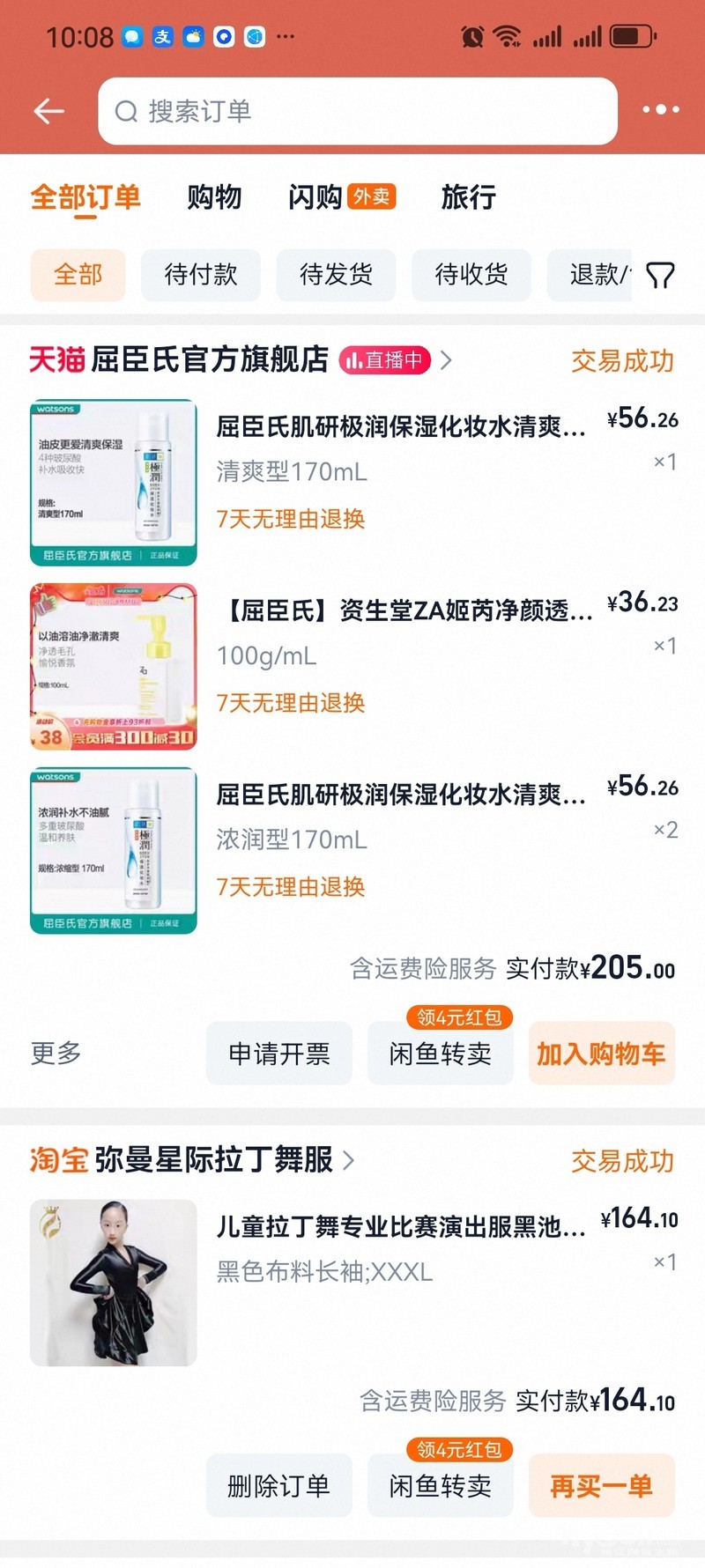The height and width of the screenshot is (1568, 705).
Task: Tap 删除订单 for the dance dress order
Action: [279, 1486]
